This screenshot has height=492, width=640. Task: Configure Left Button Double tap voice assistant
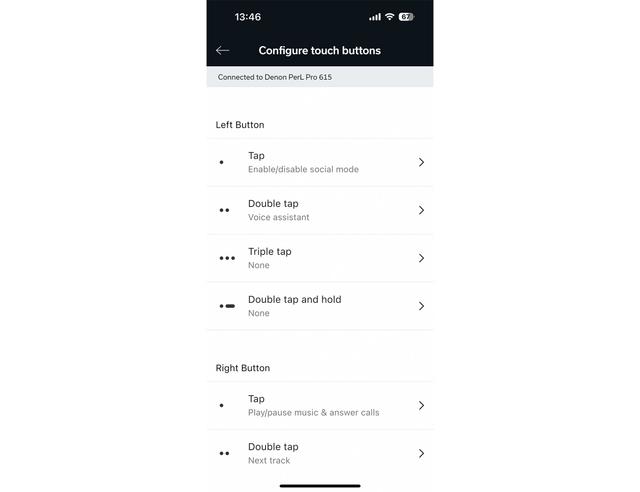320,210
